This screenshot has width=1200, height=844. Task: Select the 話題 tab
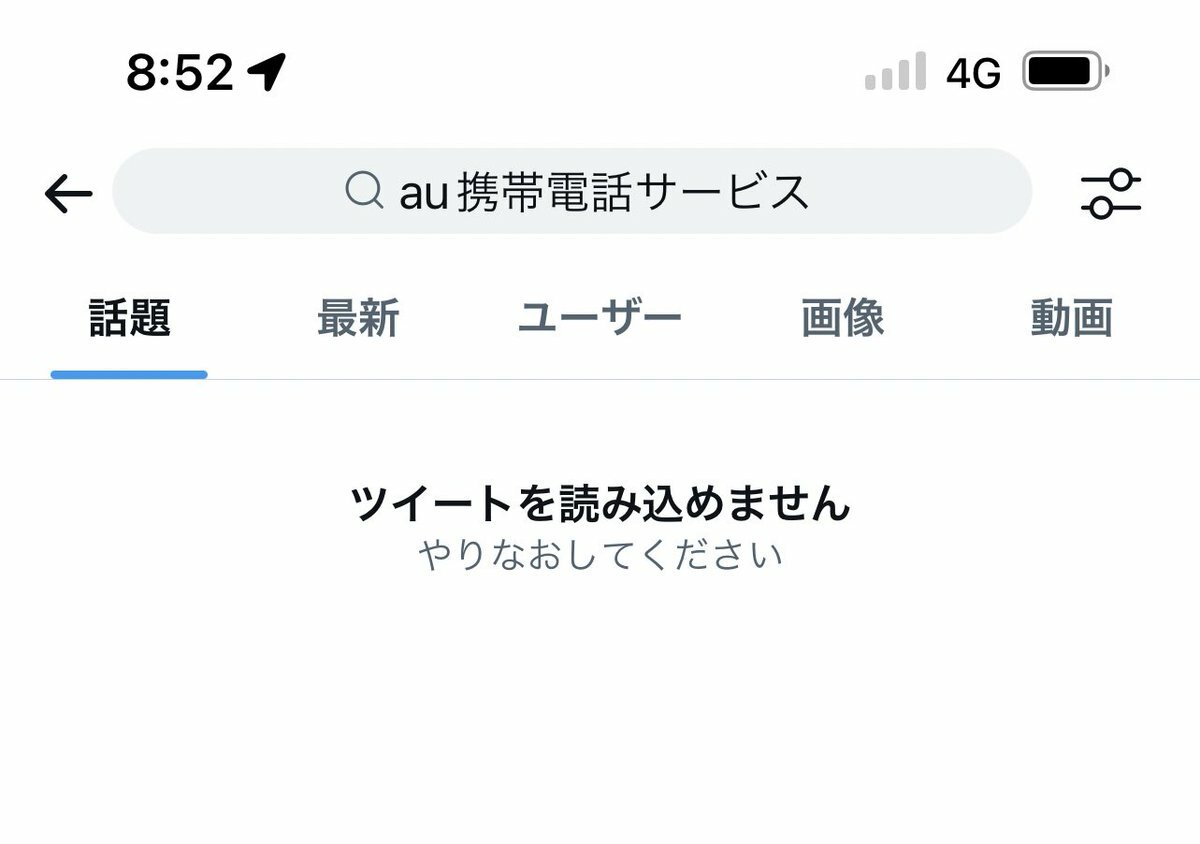(x=129, y=319)
